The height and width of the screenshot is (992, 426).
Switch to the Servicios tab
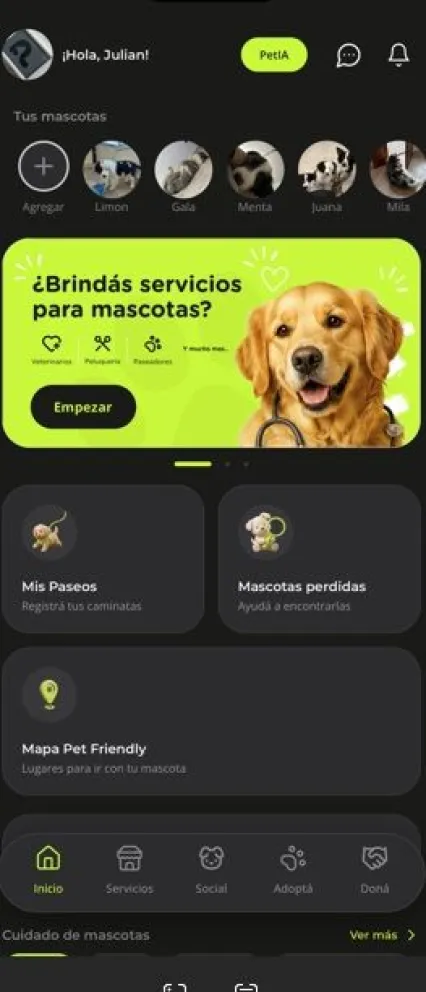[129, 870]
